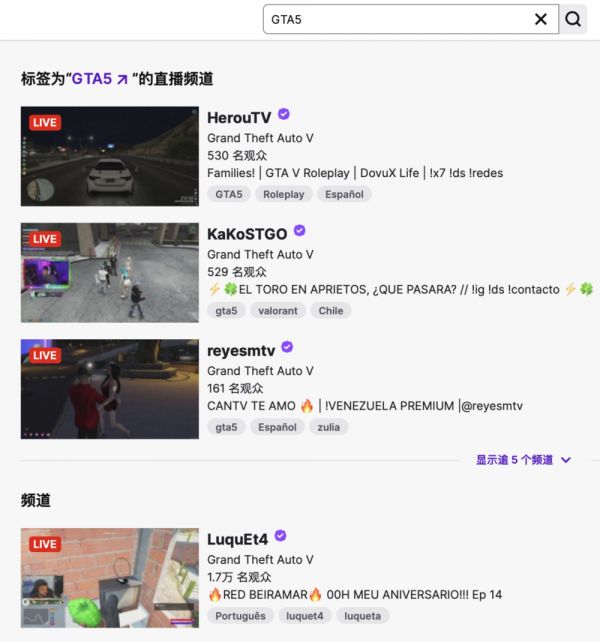Image resolution: width=600 pixels, height=642 pixels.
Task: Select Español tag under HerouTV
Action: (x=344, y=194)
